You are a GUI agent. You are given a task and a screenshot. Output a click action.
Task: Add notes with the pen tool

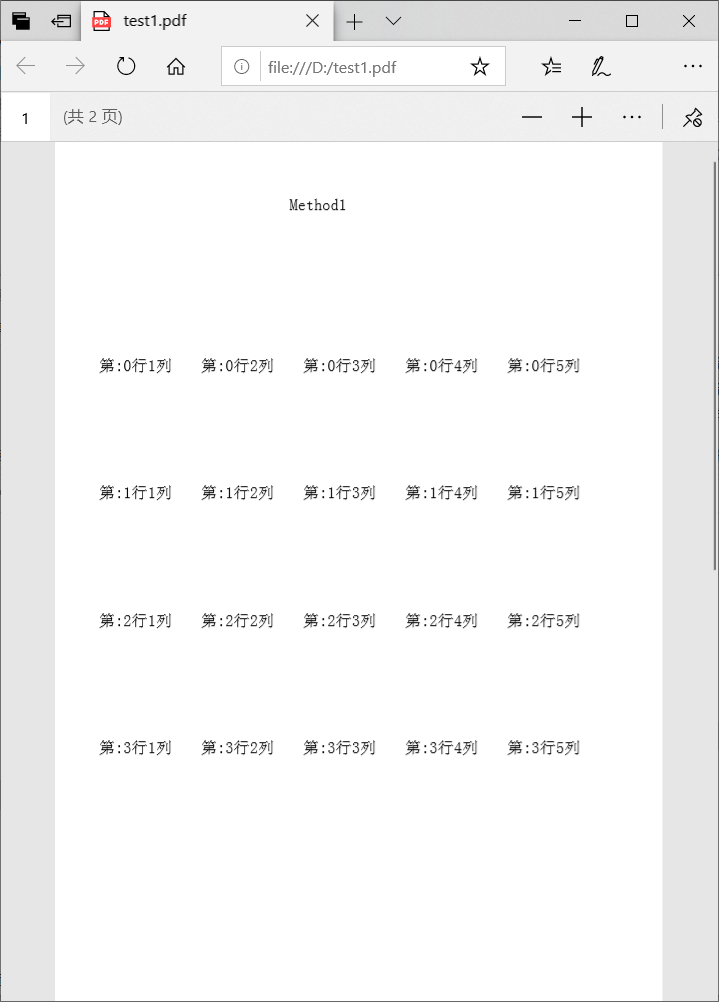point(600,67)
